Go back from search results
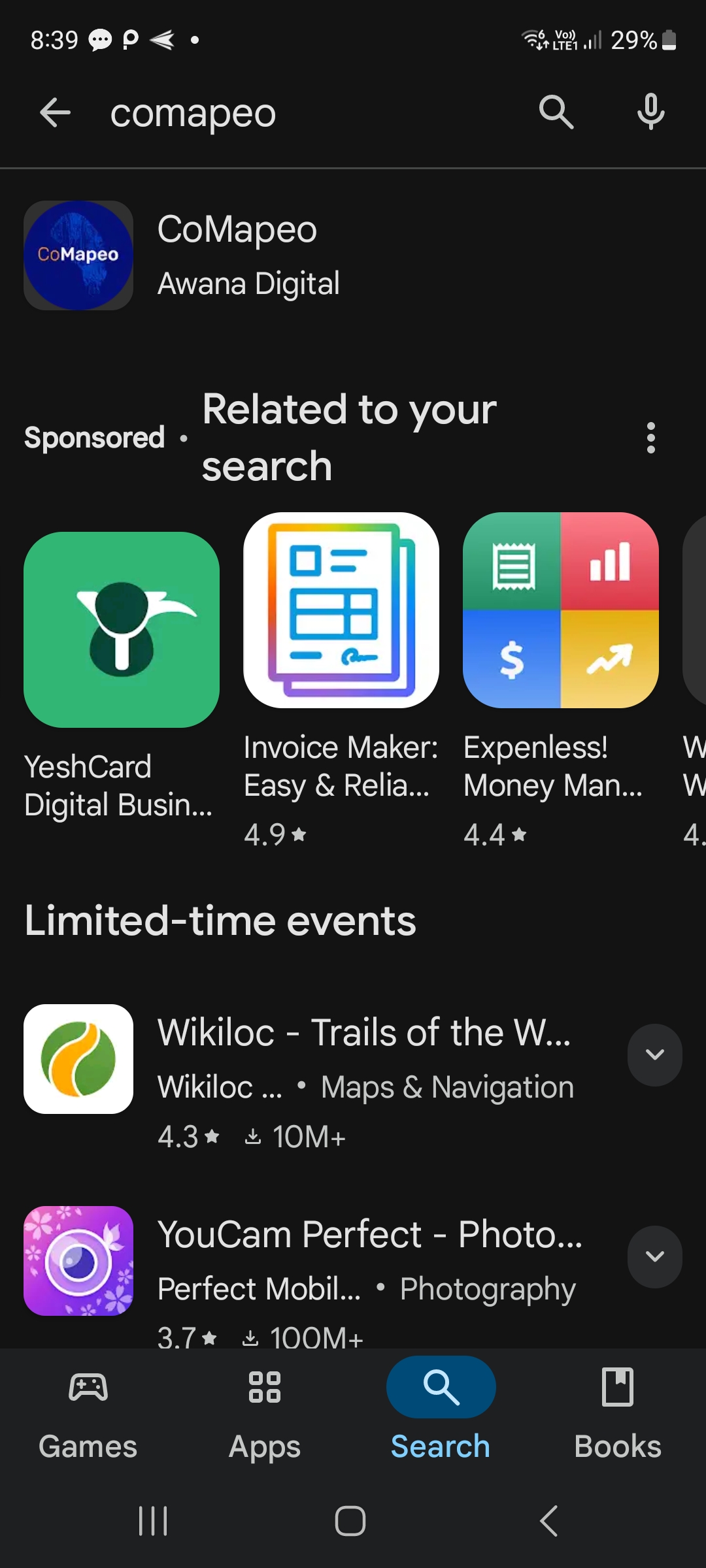The image size is (706, 1568). (x=55, y=113)
